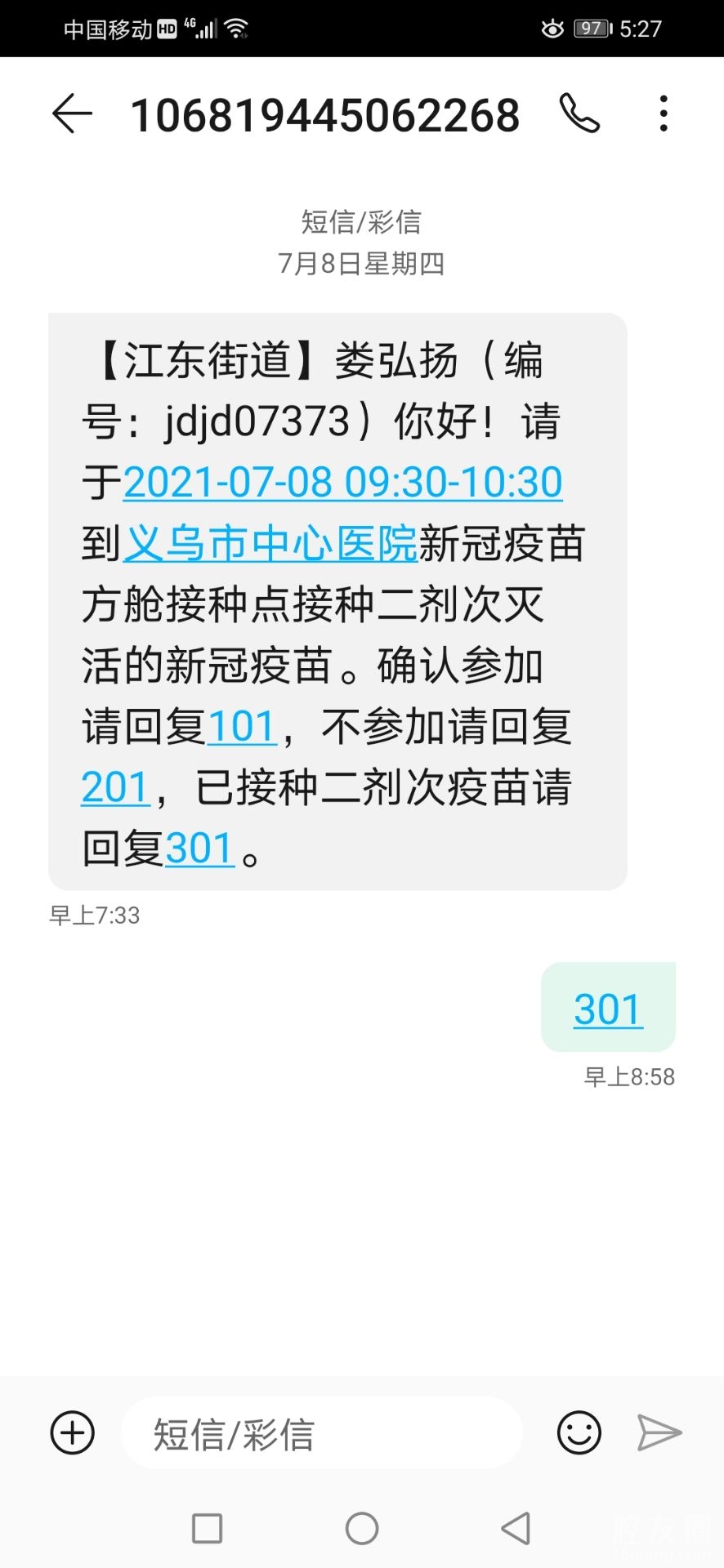Tap the 301 link in the sent reply
Screen dimensions: 724x1568
tap(608, 1009)
